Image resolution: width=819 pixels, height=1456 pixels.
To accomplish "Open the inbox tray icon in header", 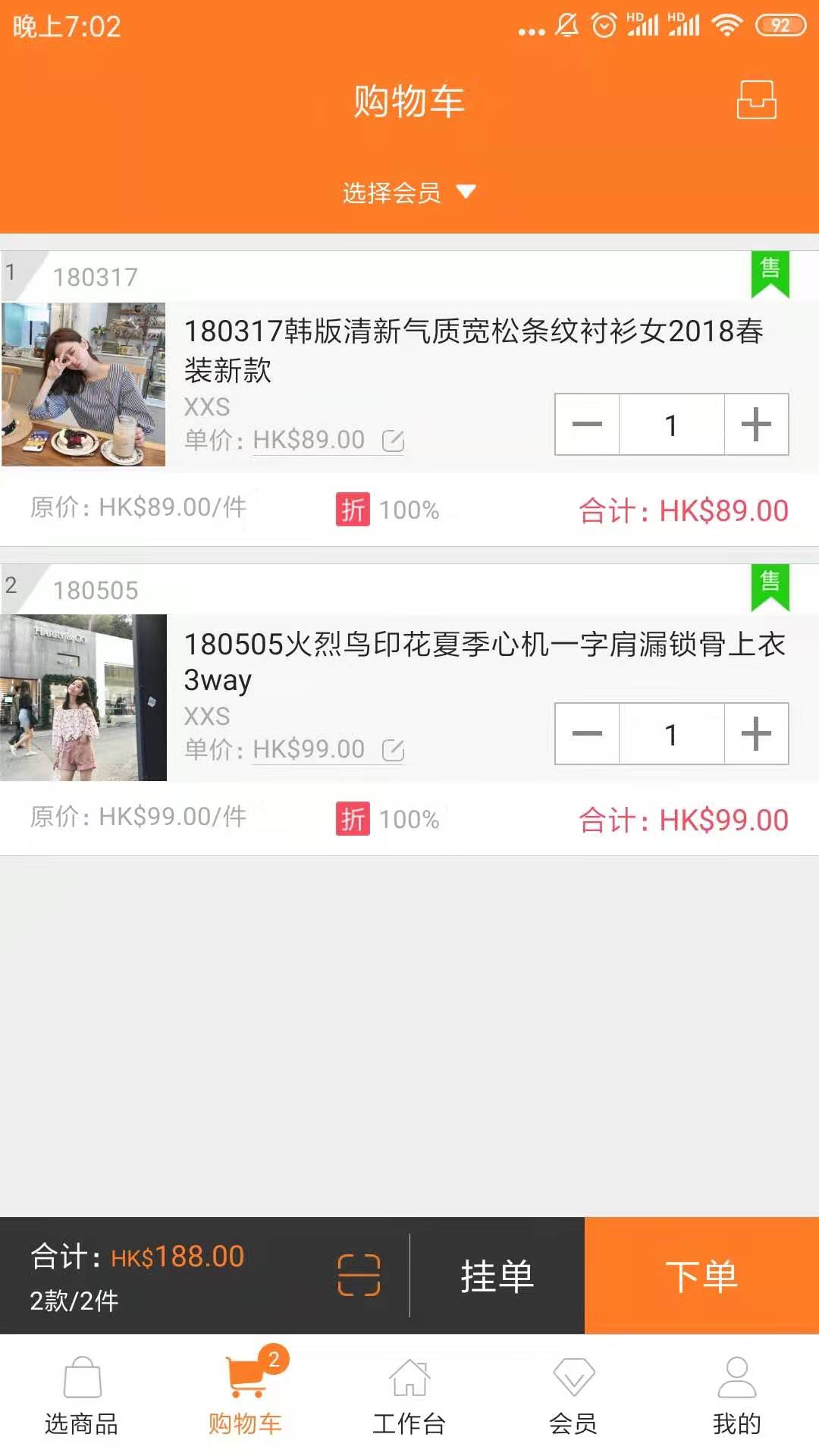I will point(756,100).
